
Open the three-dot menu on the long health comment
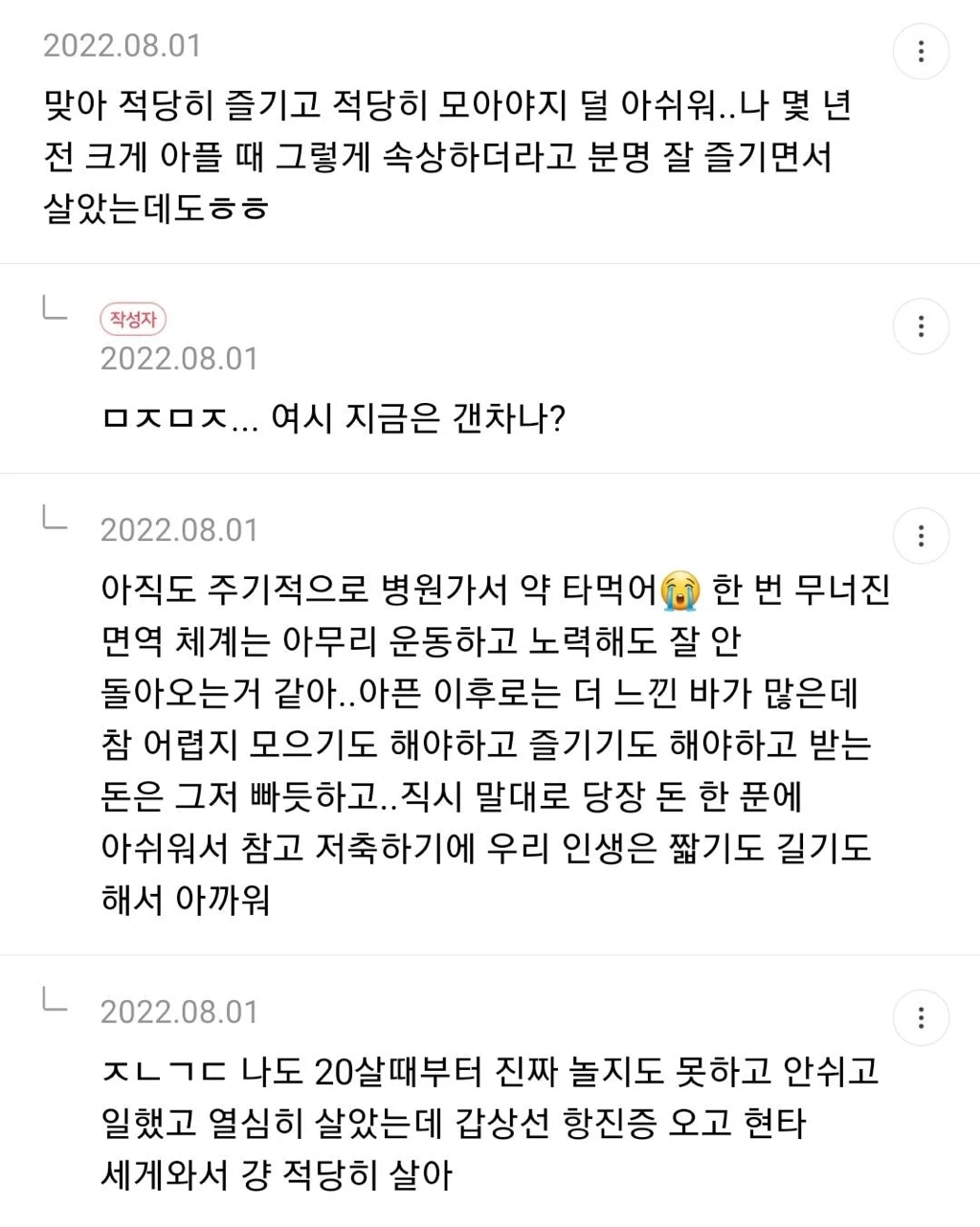point(921,536)
